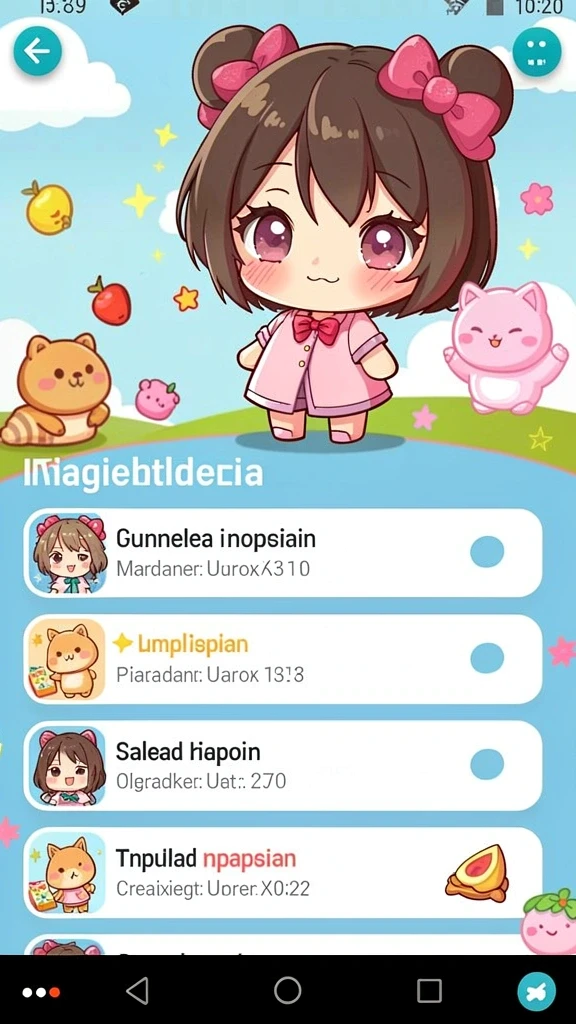Go back with the teal arrow button

click(x=37, y=51)
